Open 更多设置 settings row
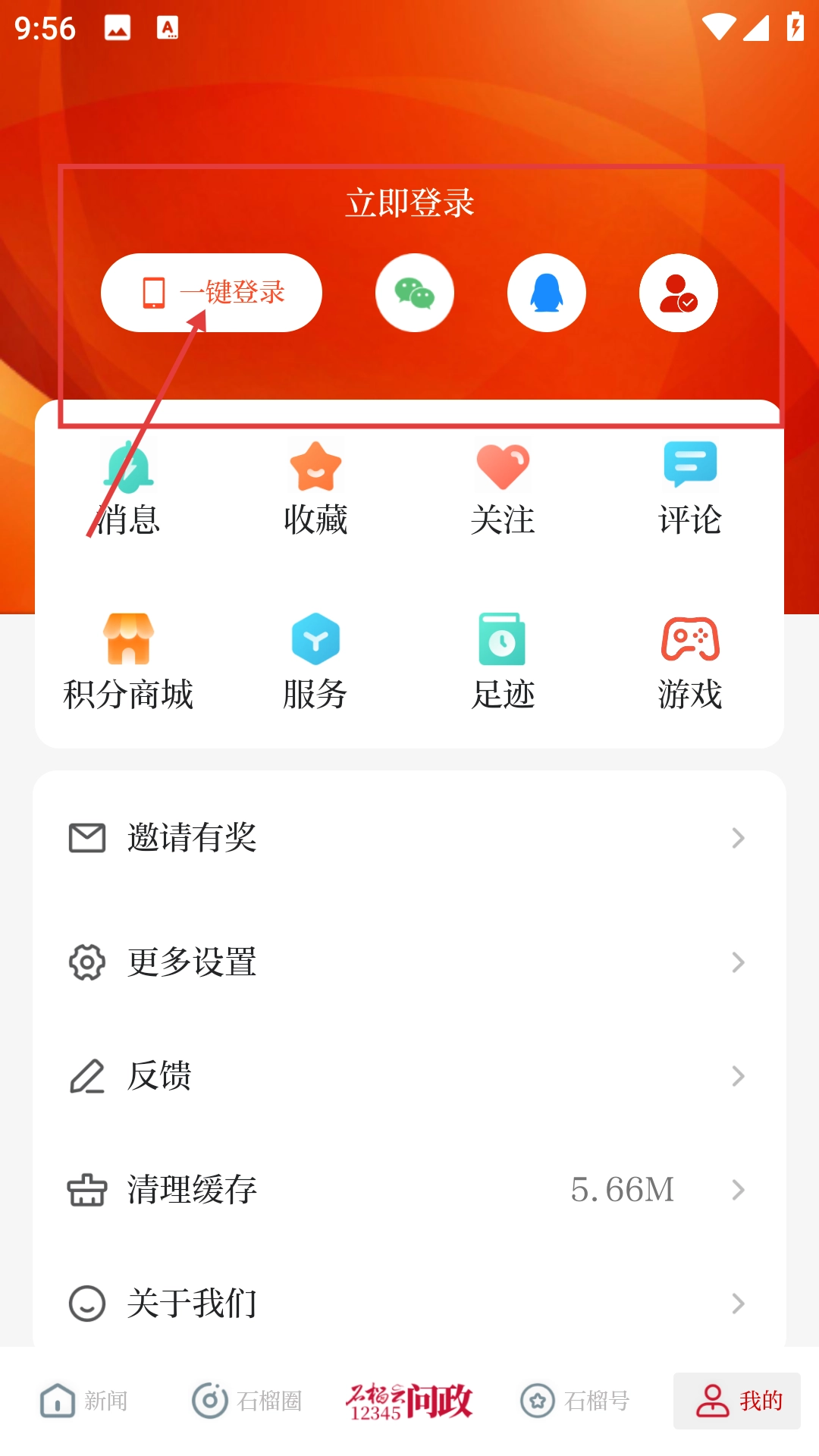 pyautogui.click(x=409, y=962)
